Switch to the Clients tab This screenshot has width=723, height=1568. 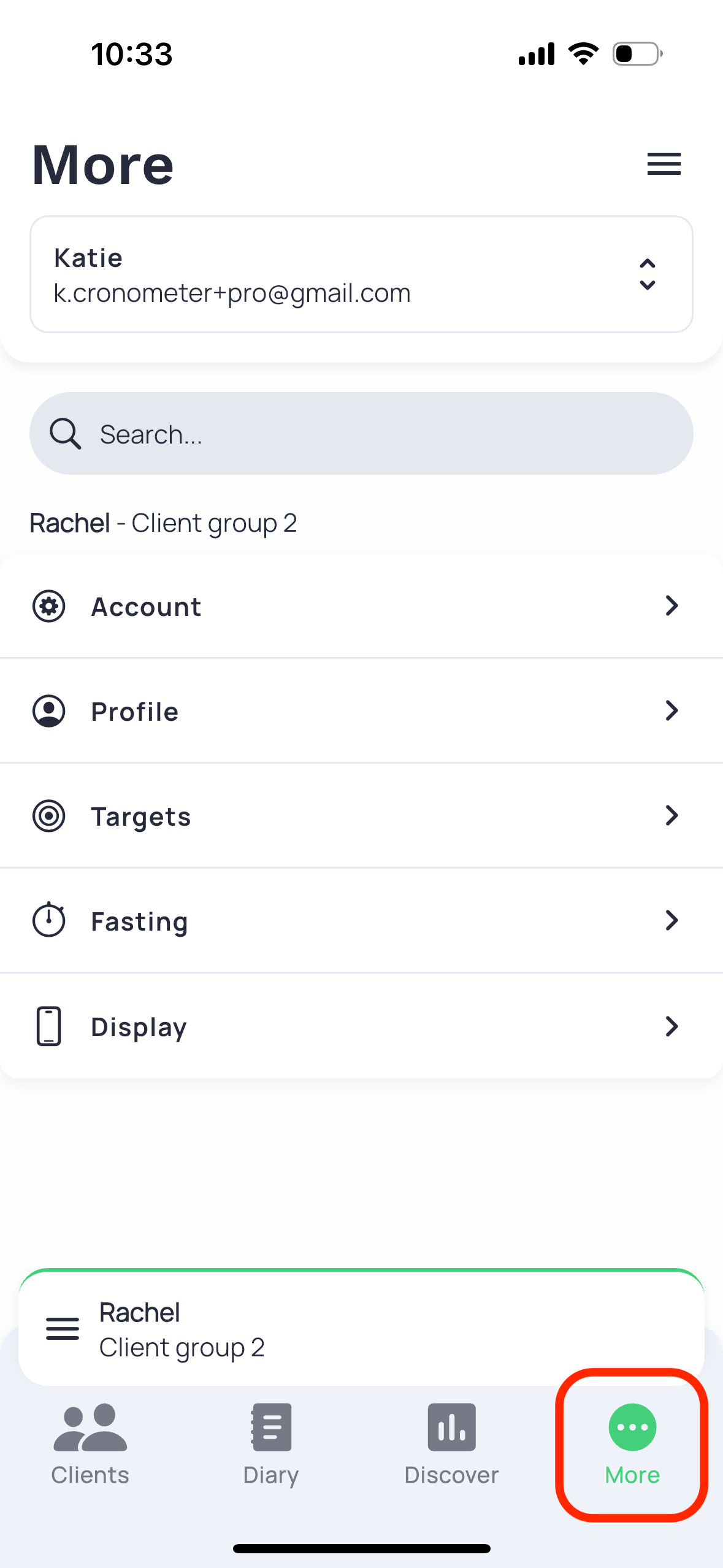click(90, 1444)
